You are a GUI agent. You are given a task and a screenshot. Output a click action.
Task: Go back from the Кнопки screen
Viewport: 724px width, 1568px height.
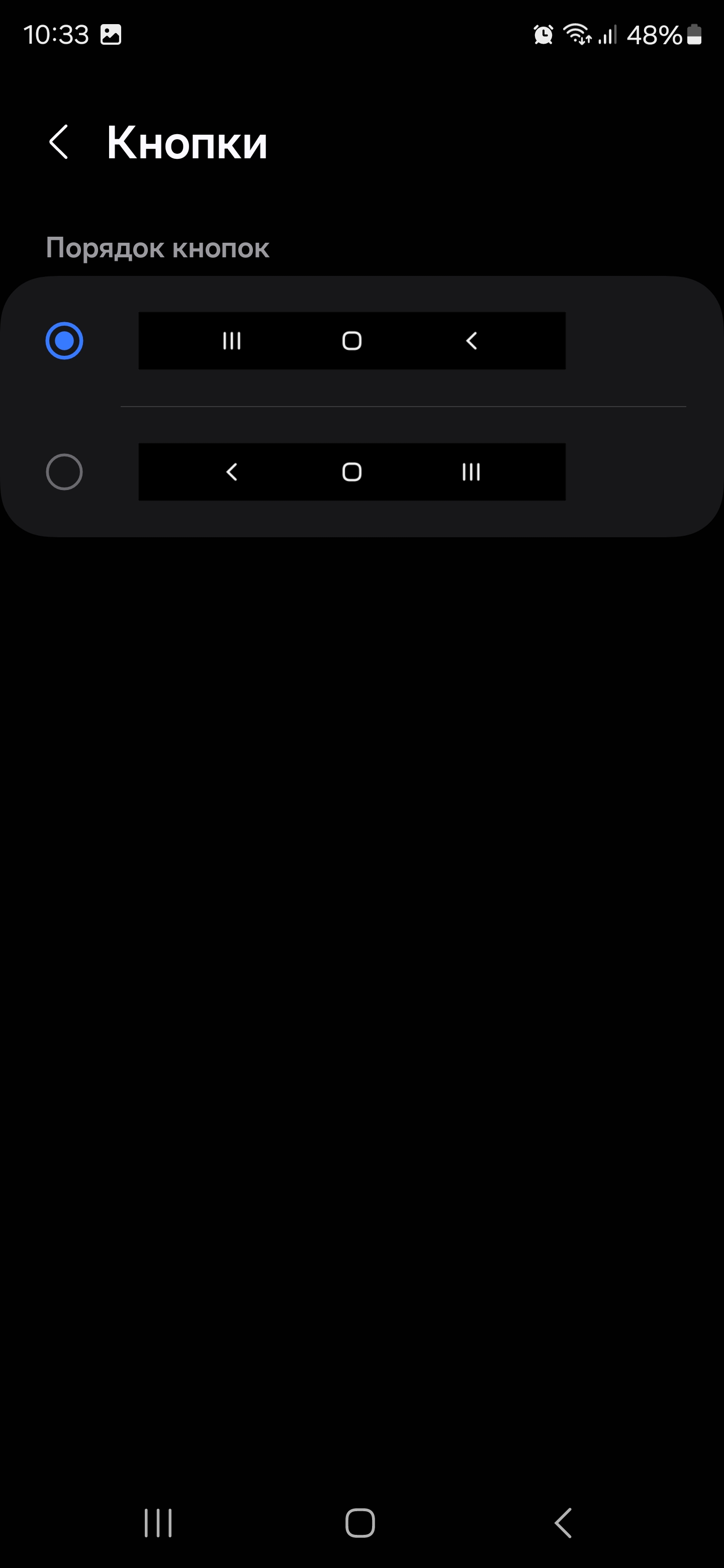pyautogui.click(x=59, y=142)
